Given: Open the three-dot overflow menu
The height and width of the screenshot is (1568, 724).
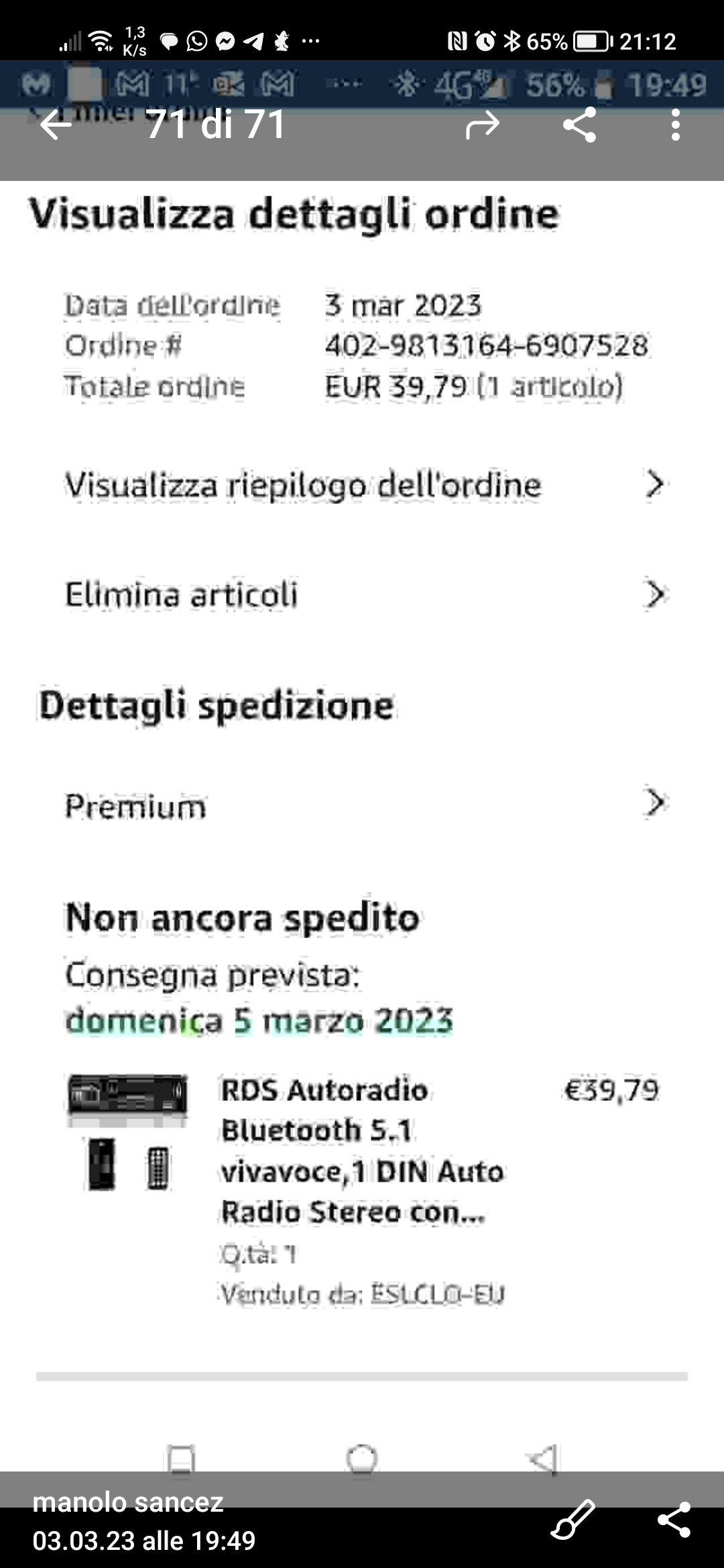Looking at the screenshot, I should (675, 125).
